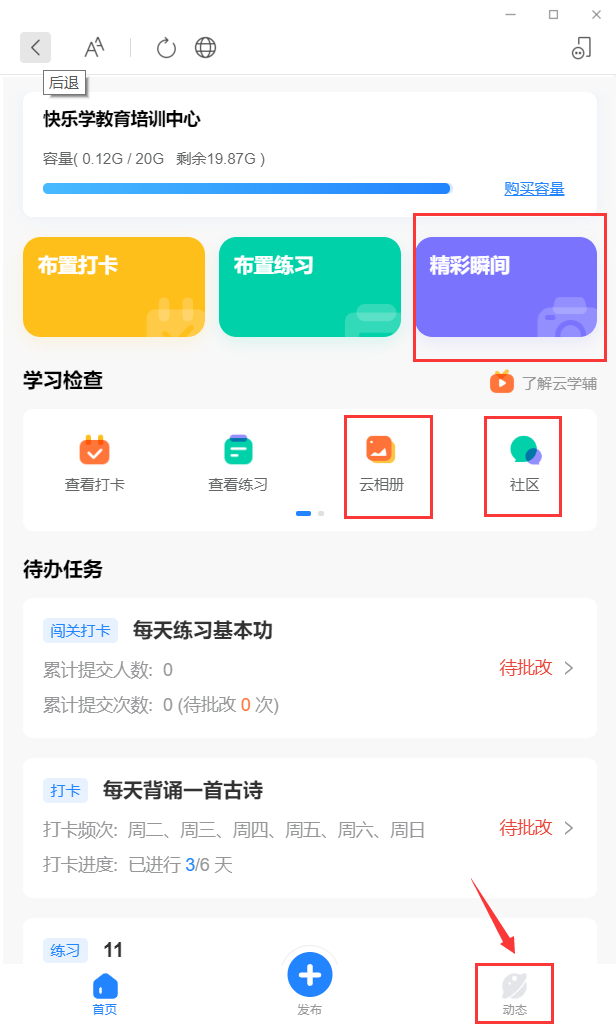Open the globe browser icon
Image resolution: width=616 pixels, height=1024 pixels.
click(205, 47)
